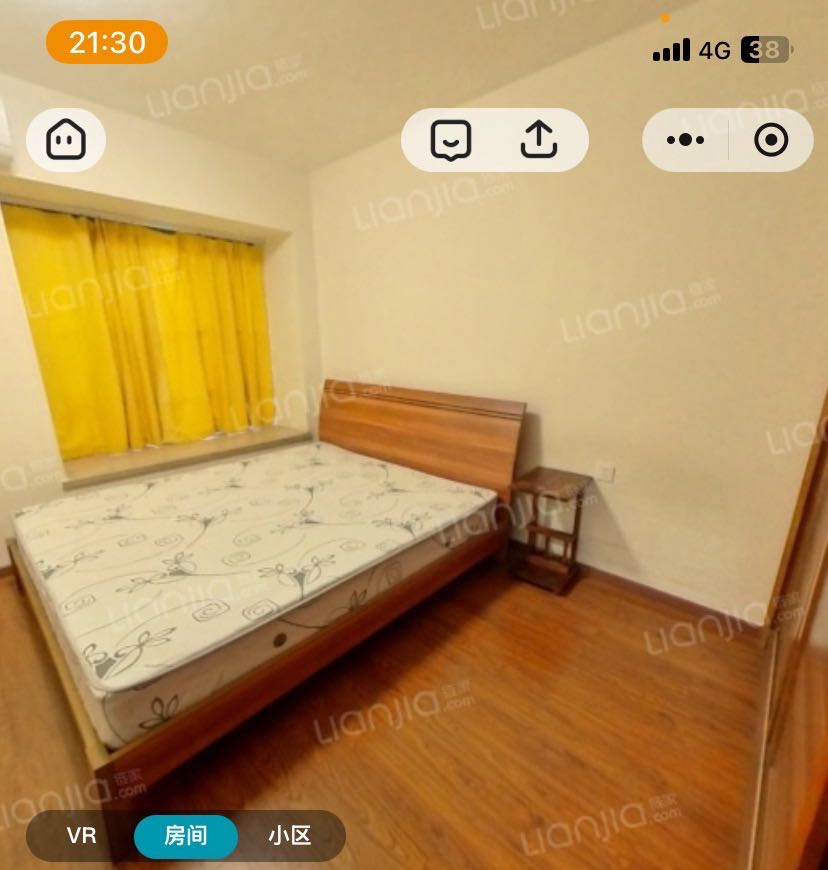
Task: Open the chat message icon
Action: coord(450,140)
